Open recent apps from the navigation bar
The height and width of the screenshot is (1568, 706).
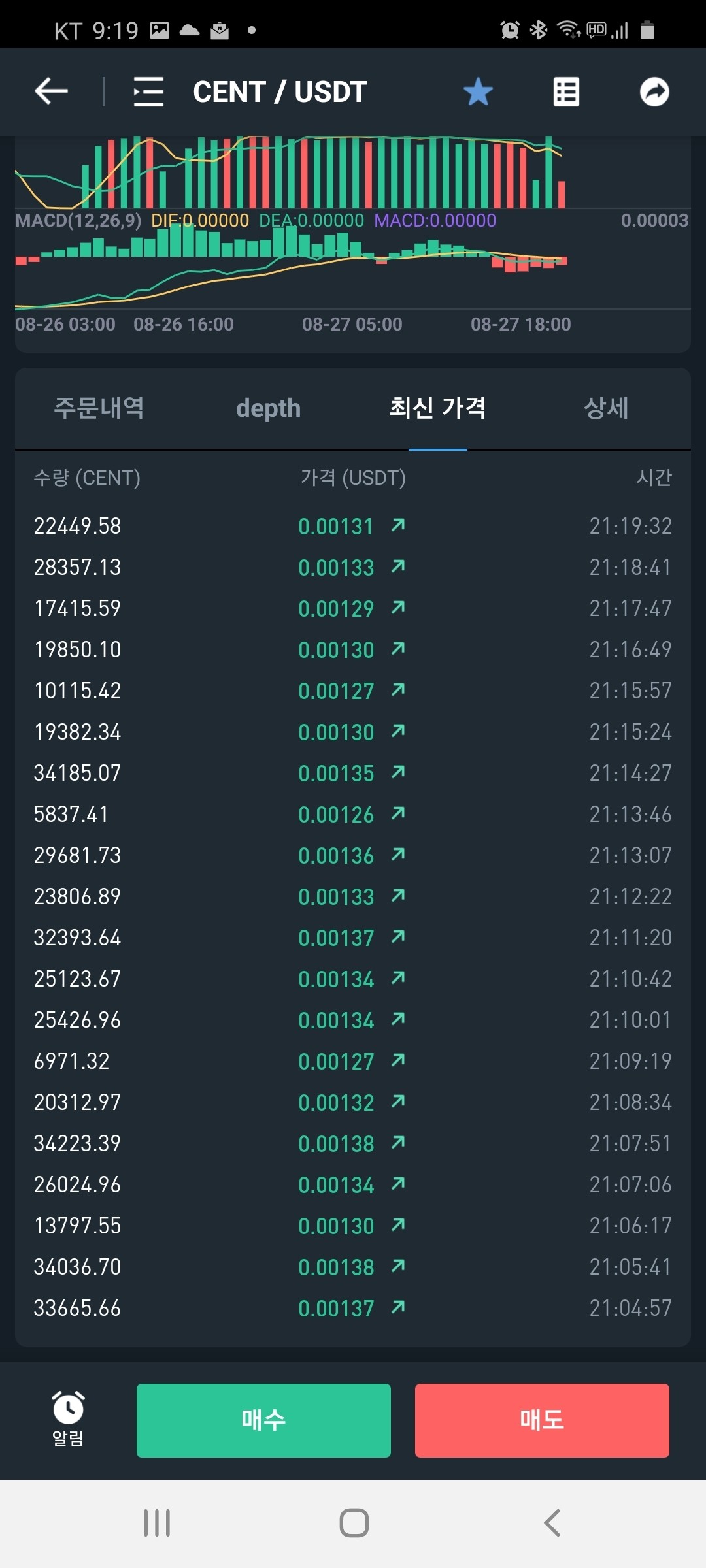coord(157,1523)
